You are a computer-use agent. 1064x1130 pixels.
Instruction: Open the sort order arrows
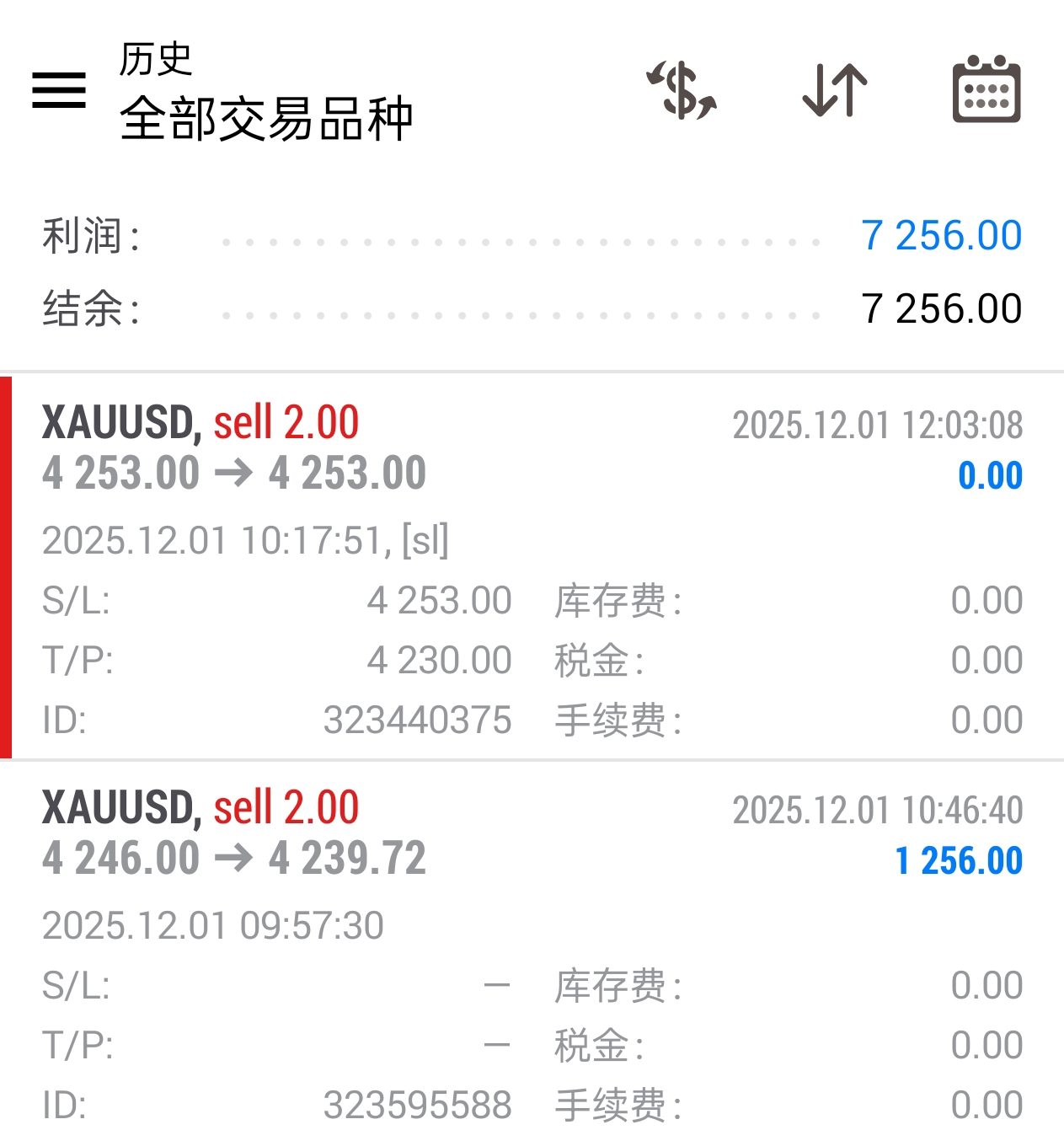[834, 90]
